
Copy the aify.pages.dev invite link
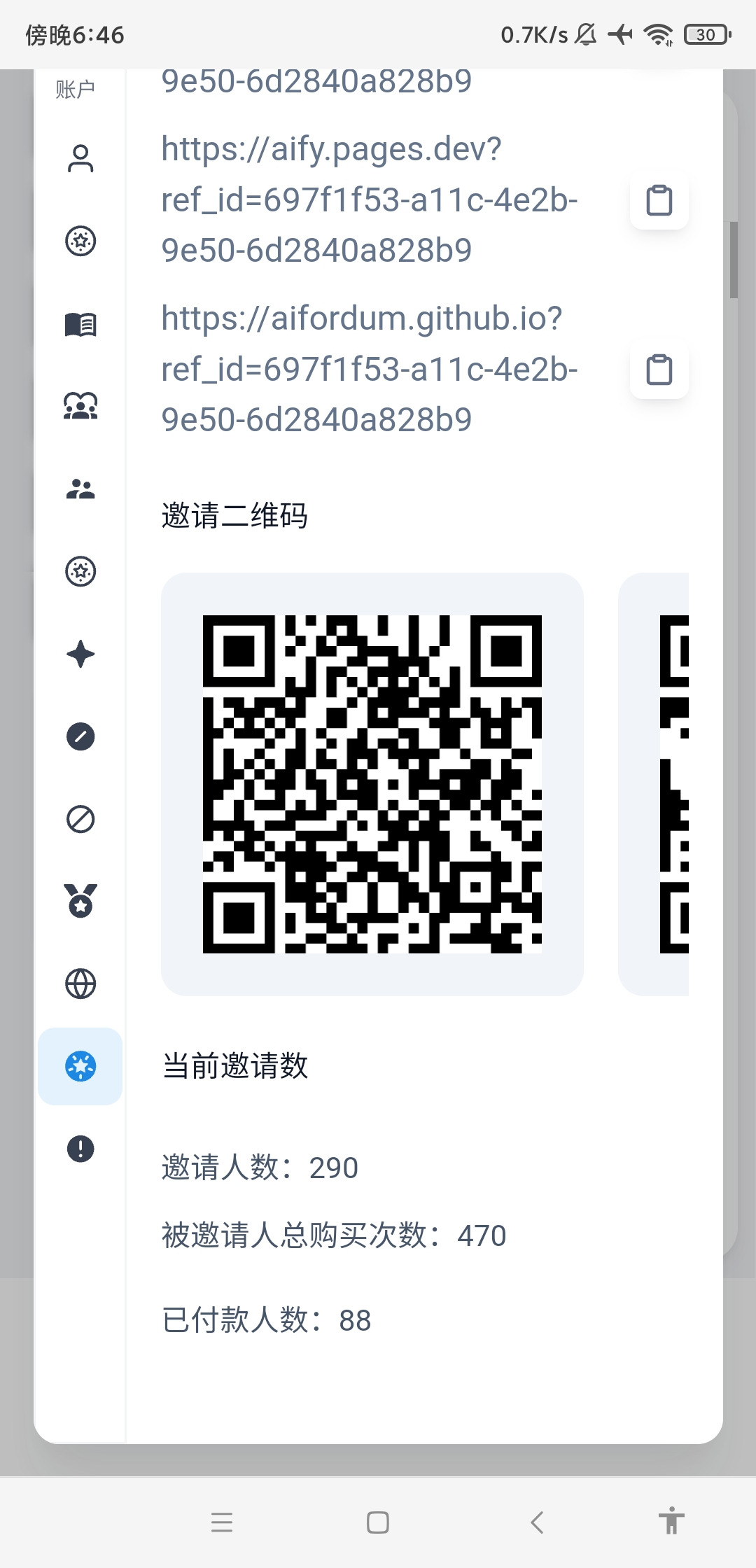(x=659, y=200)
